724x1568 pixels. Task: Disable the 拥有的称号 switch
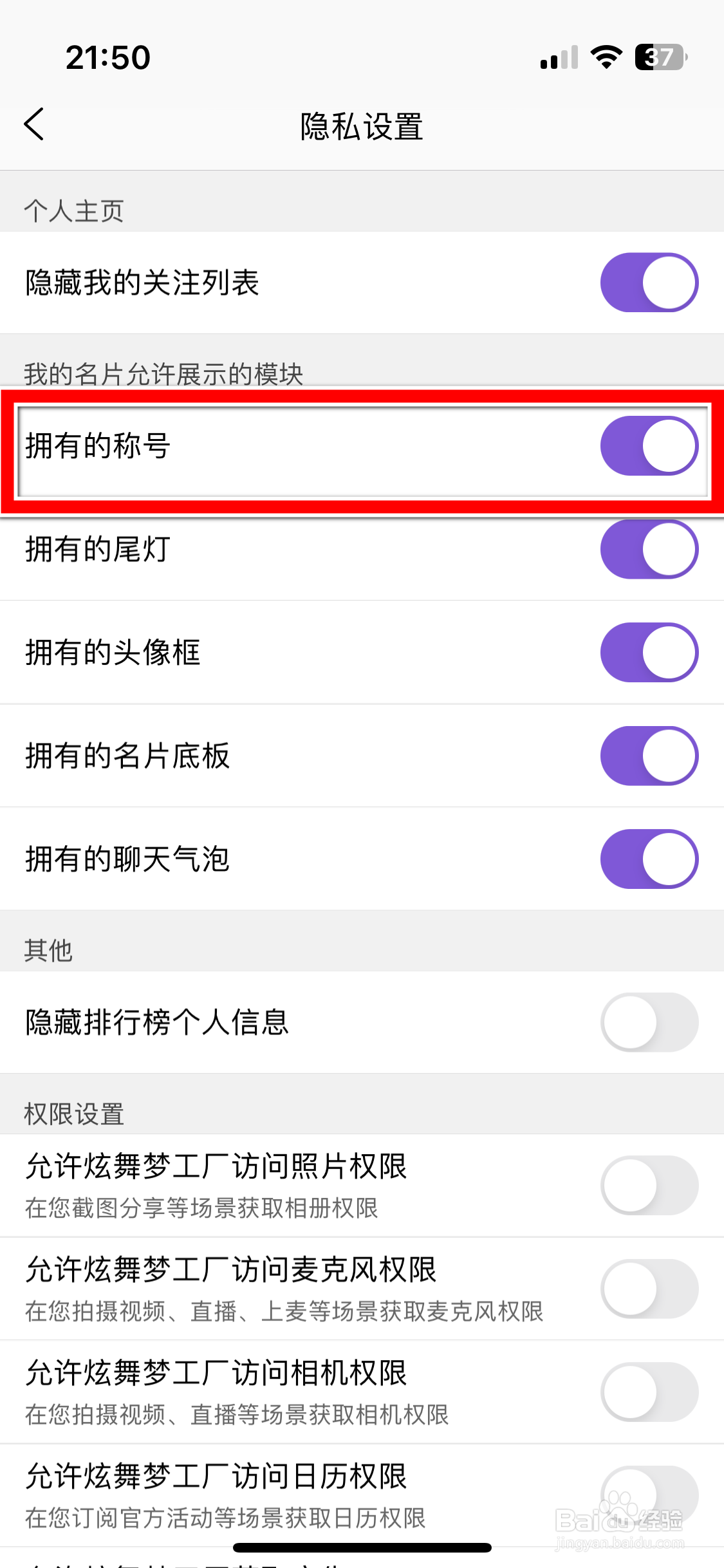tap(648, 446)
